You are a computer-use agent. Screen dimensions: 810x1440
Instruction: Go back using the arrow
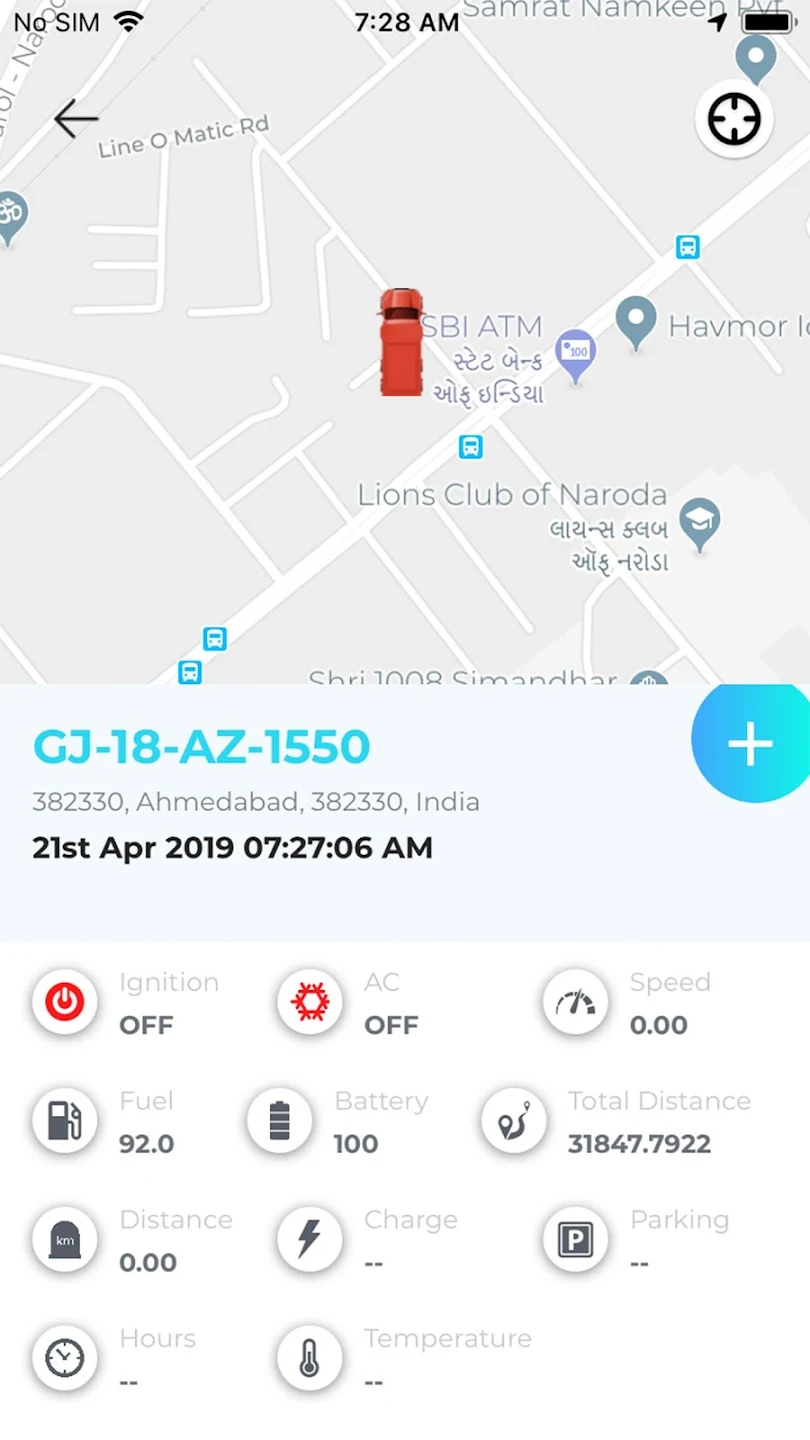pyautogui.click(x=75, y=119)
